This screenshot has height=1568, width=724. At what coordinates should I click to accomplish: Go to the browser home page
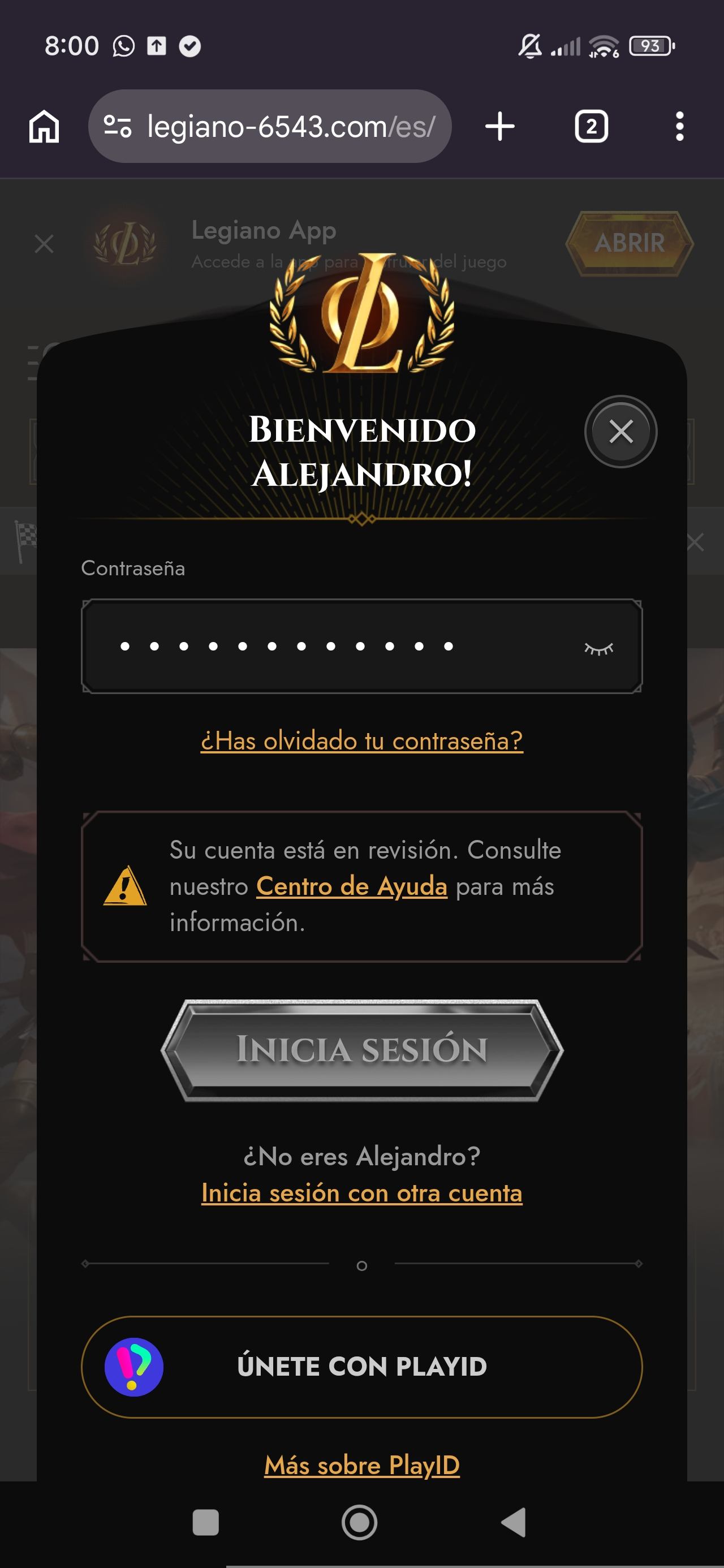(x=45, y=127)
